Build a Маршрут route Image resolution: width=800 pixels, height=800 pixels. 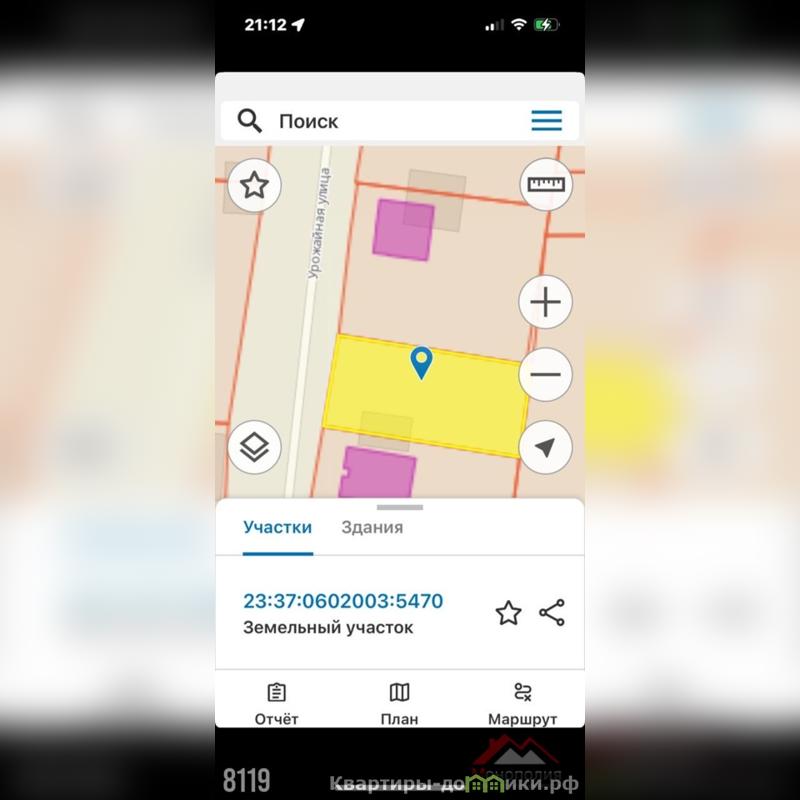[x=522, y=704]
